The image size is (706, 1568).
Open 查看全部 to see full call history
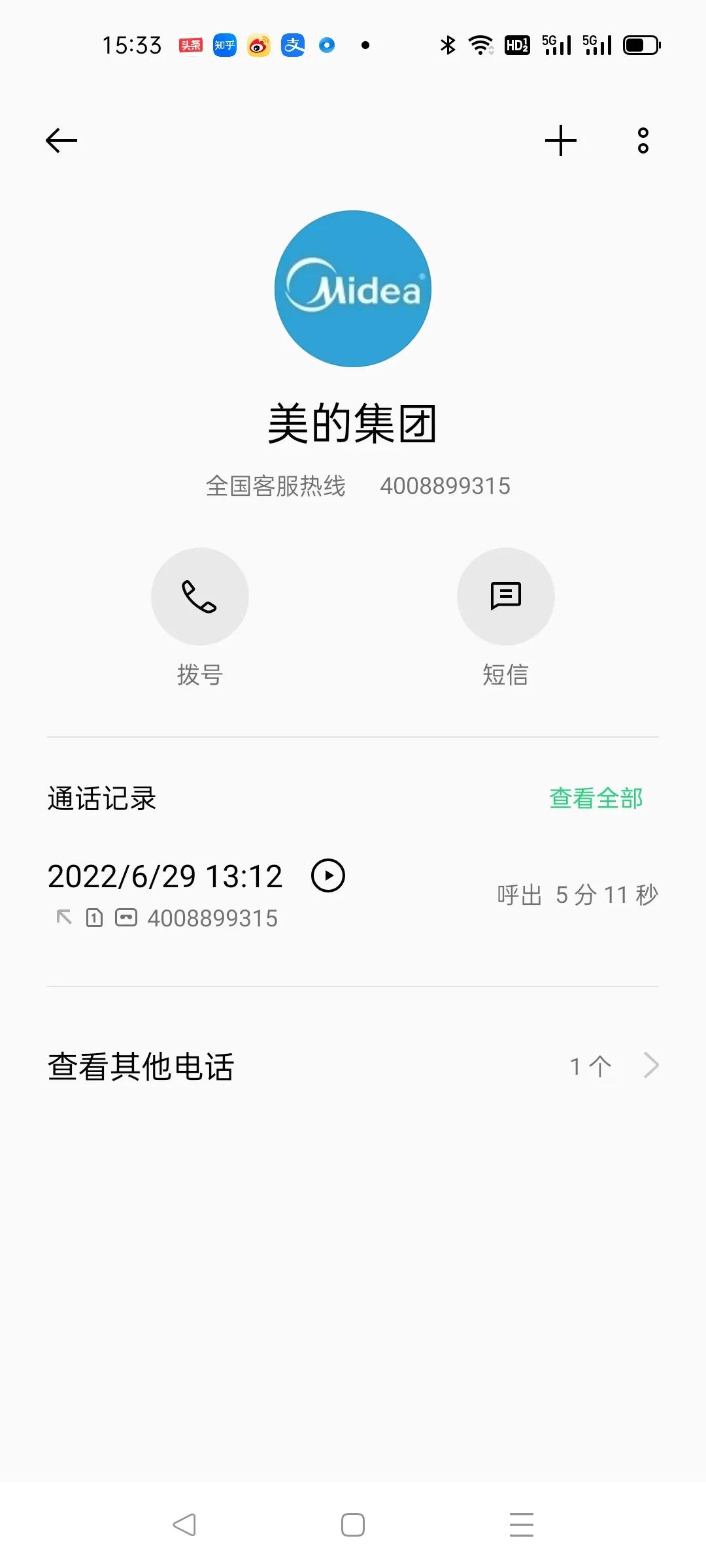coord(596,798)
